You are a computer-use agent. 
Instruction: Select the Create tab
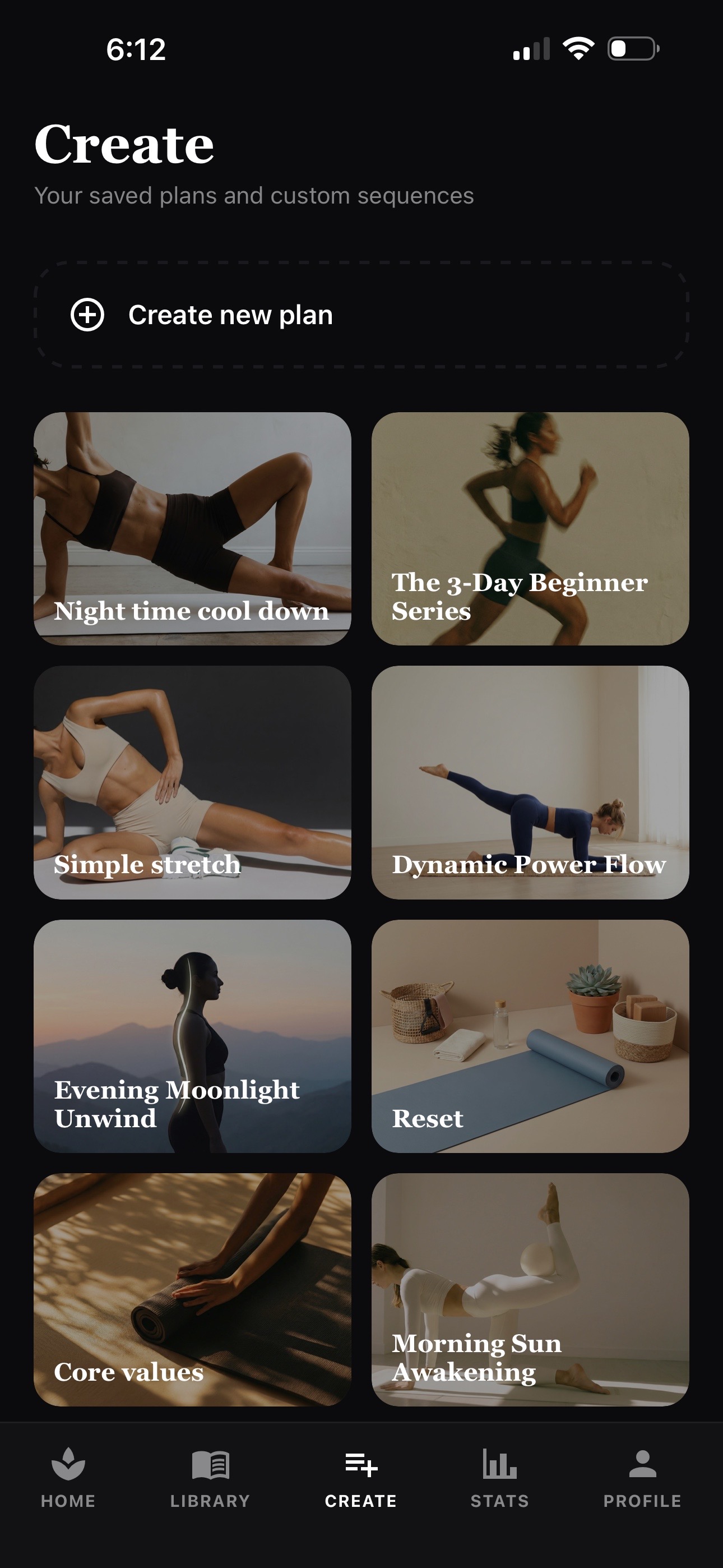pyautogui.click(x=361, y=1478)
